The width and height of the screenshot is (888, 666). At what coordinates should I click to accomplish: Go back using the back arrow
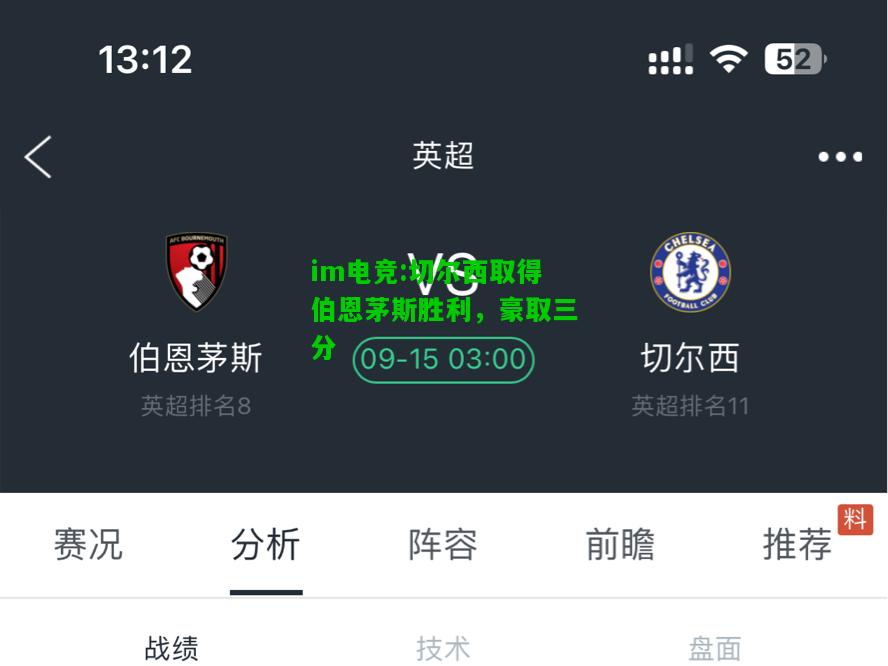click(x=38, y=157)
